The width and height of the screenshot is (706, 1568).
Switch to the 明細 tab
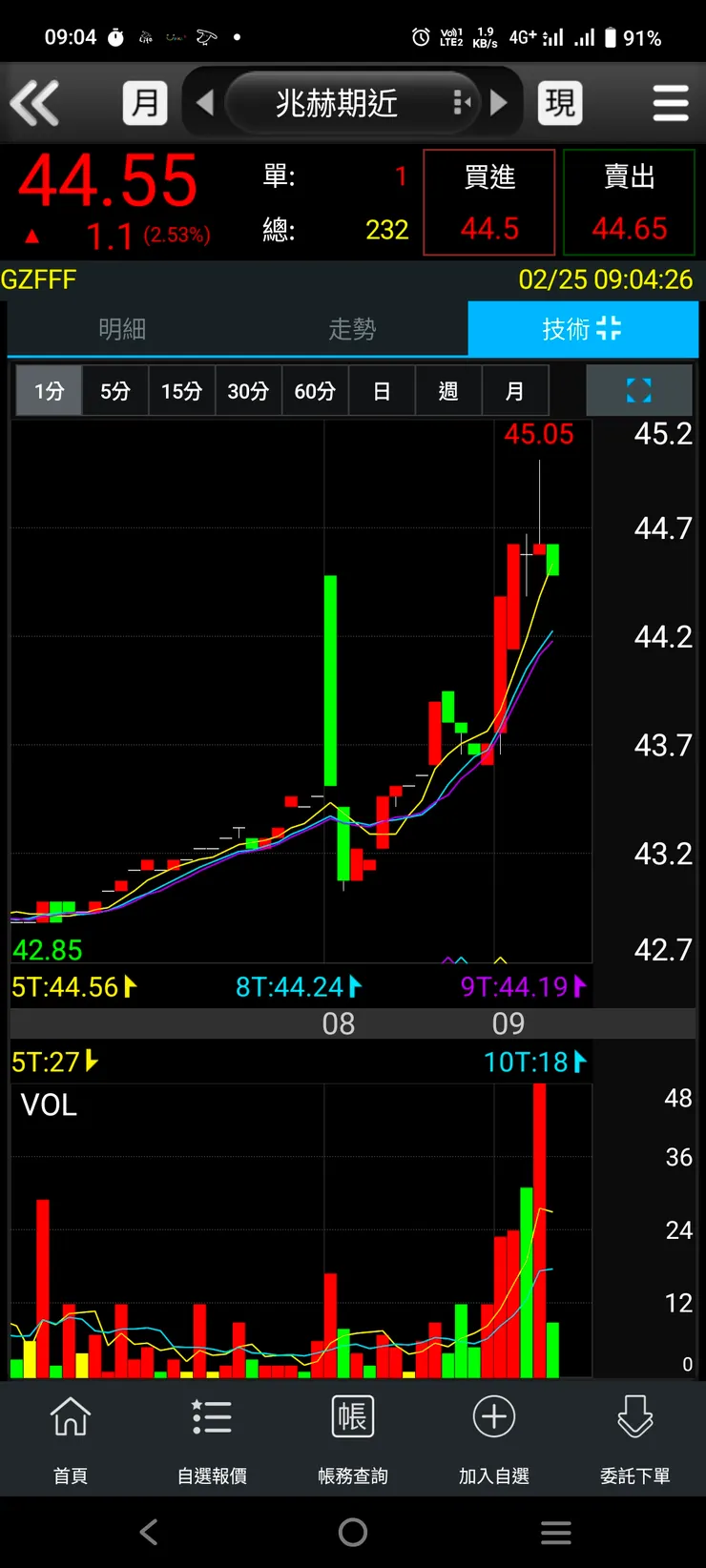122,329
